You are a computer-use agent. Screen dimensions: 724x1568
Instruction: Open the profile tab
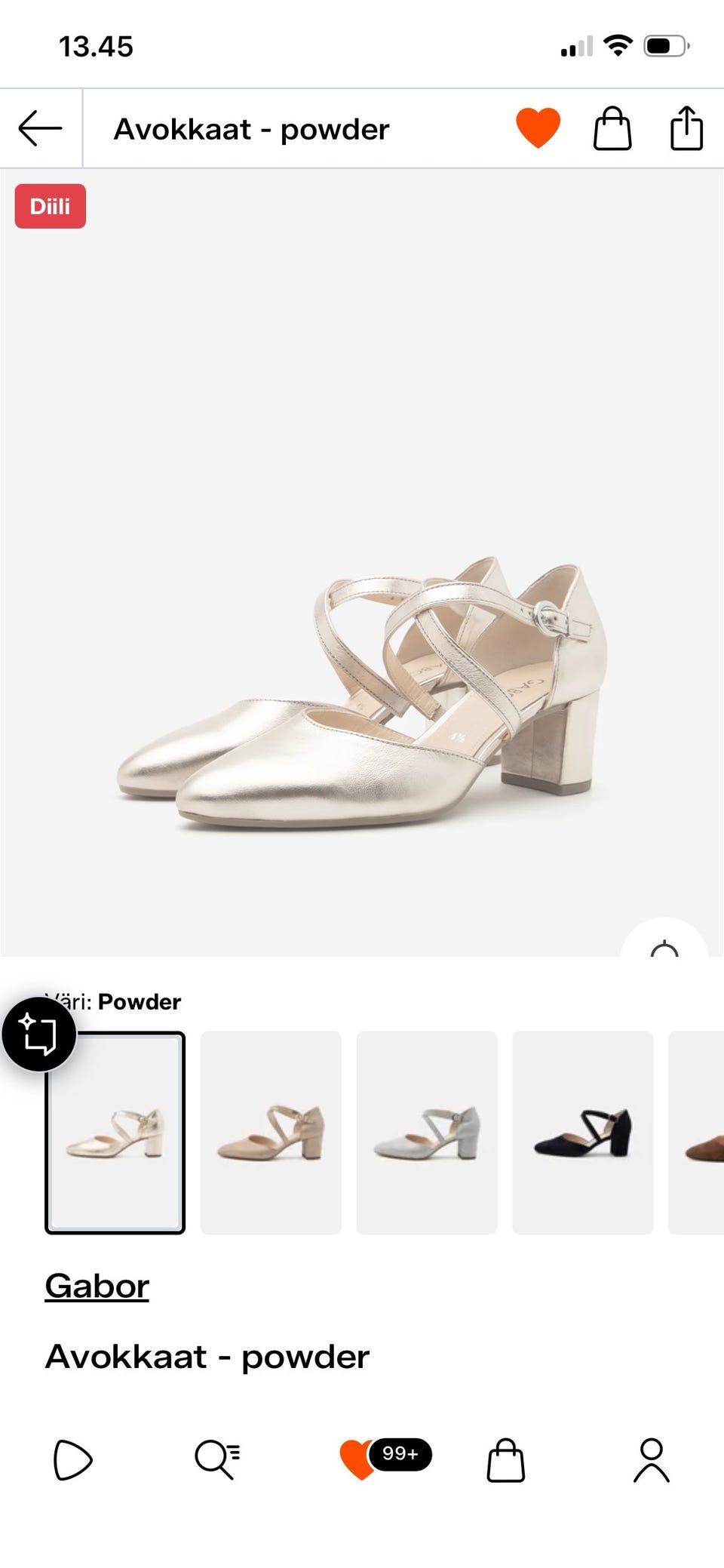coord(652,1459)
